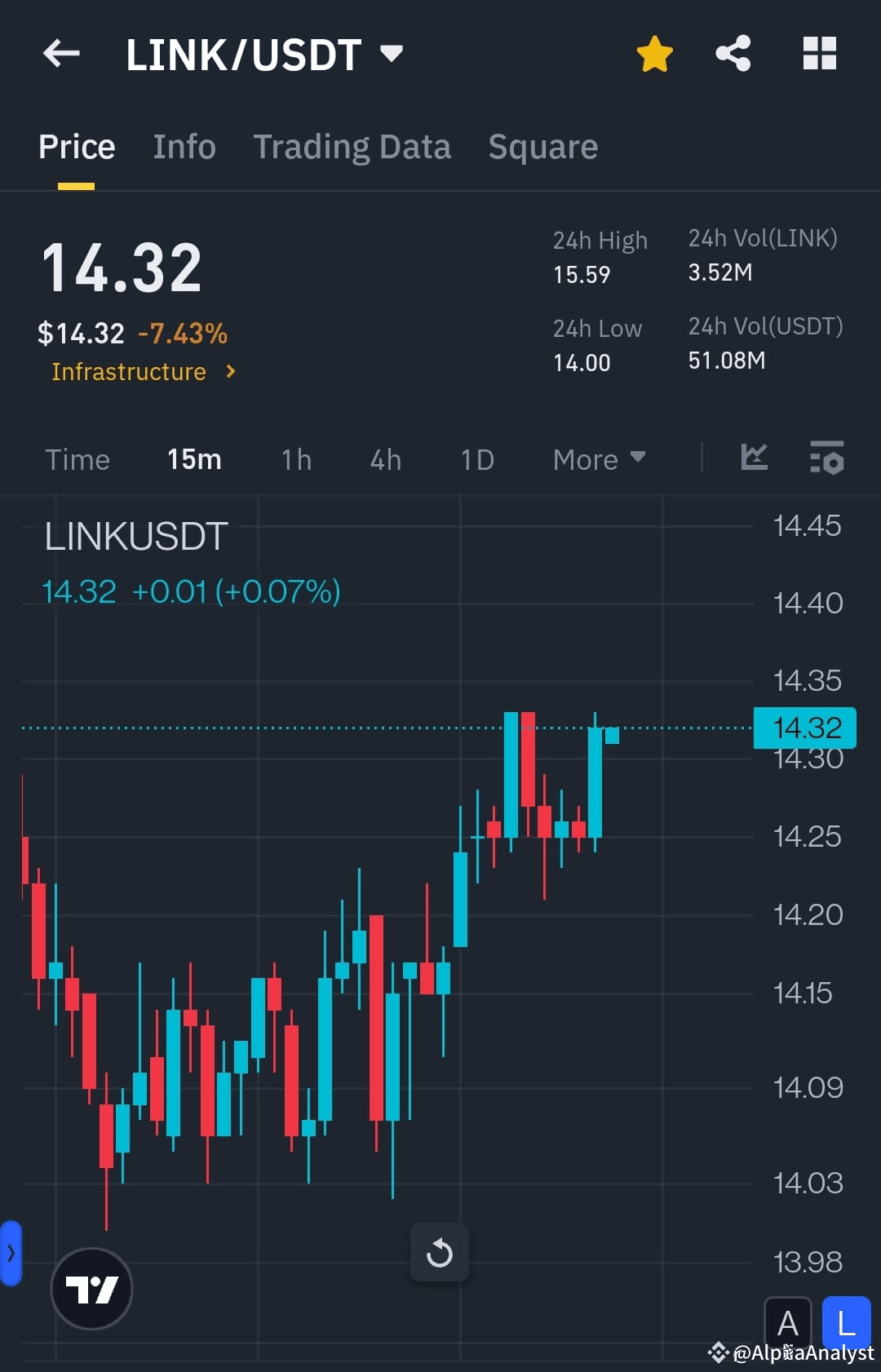Screen dimensions: 881x1372
Task: Open the Square tab
Action: pyautogui.click(x=542, y=147)
